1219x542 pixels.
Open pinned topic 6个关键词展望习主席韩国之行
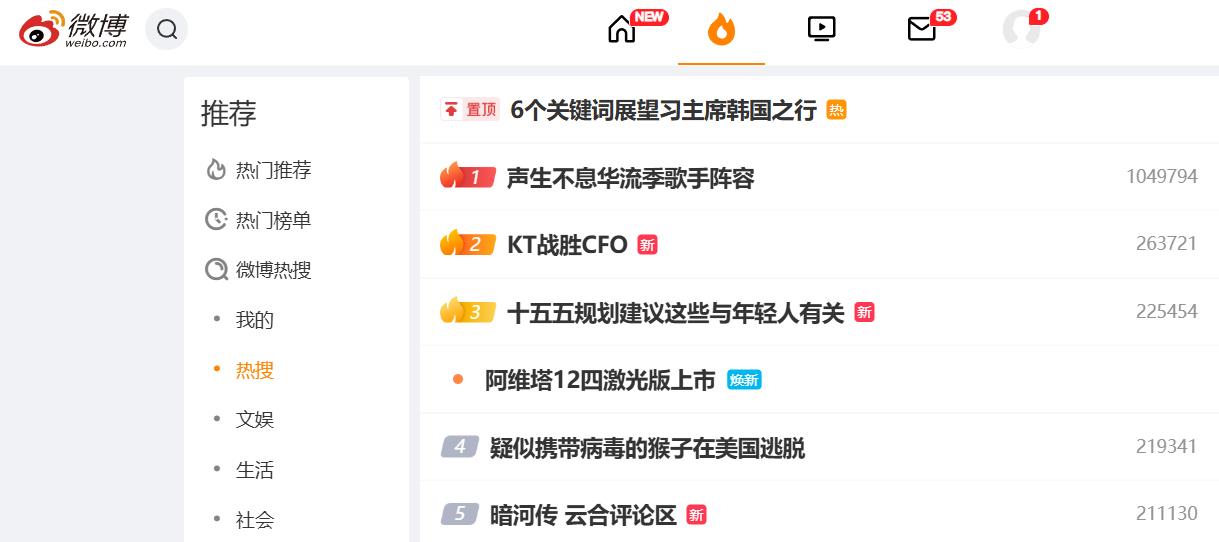tap(663, 110)
